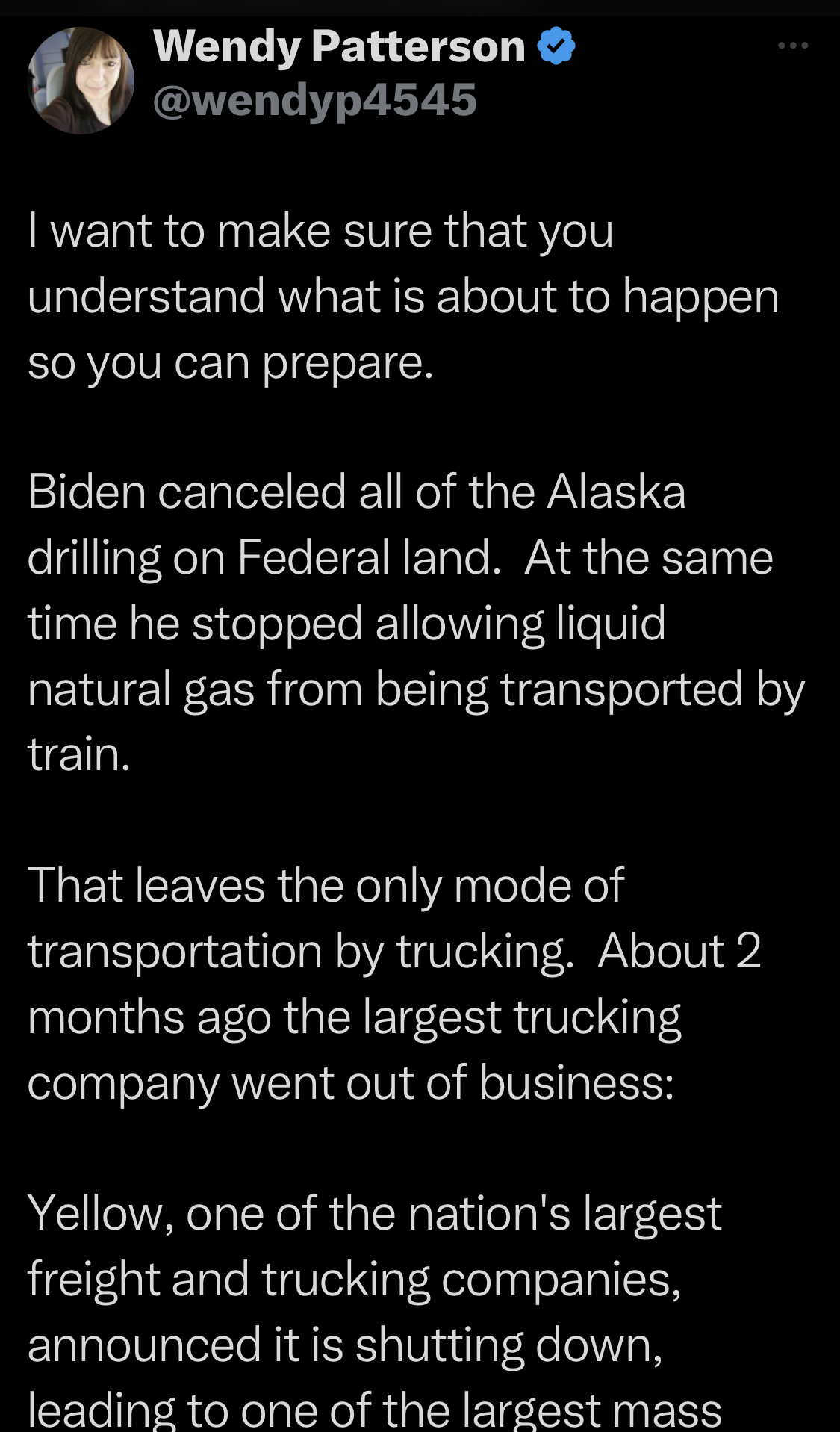The image size is (840, 1432).
Task: Open the Wendy Patterson display name
Action: 340,46
